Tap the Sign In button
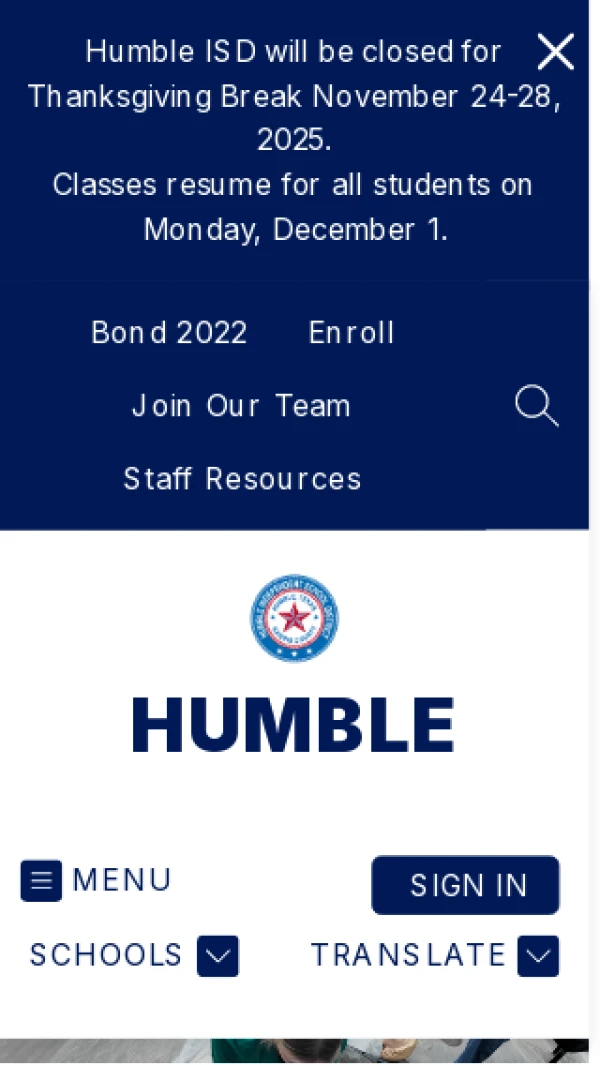The width and height of the screenshot is (600, 1065). [466, 885]
